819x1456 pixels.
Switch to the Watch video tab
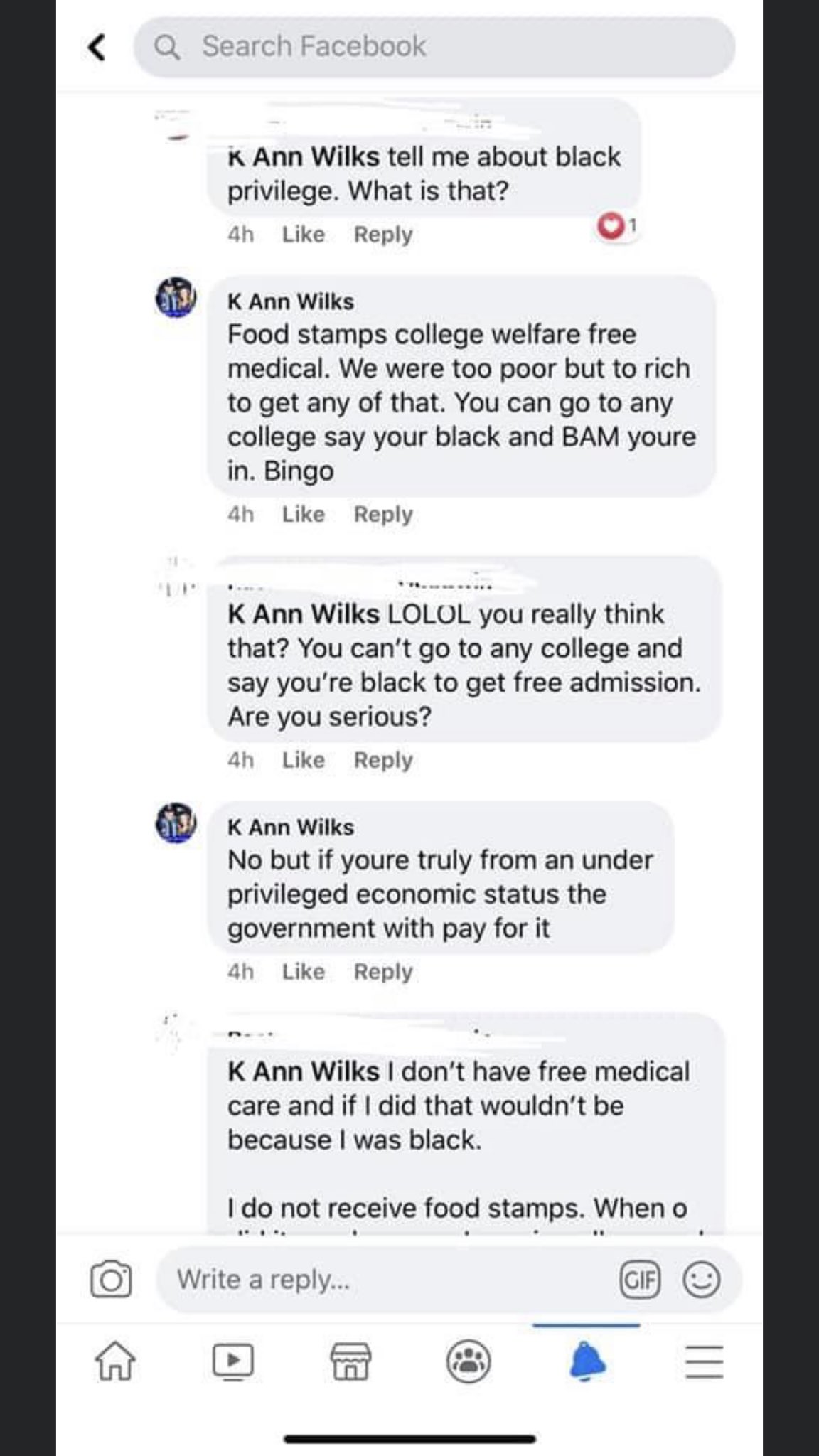[x=233, y=1361]
